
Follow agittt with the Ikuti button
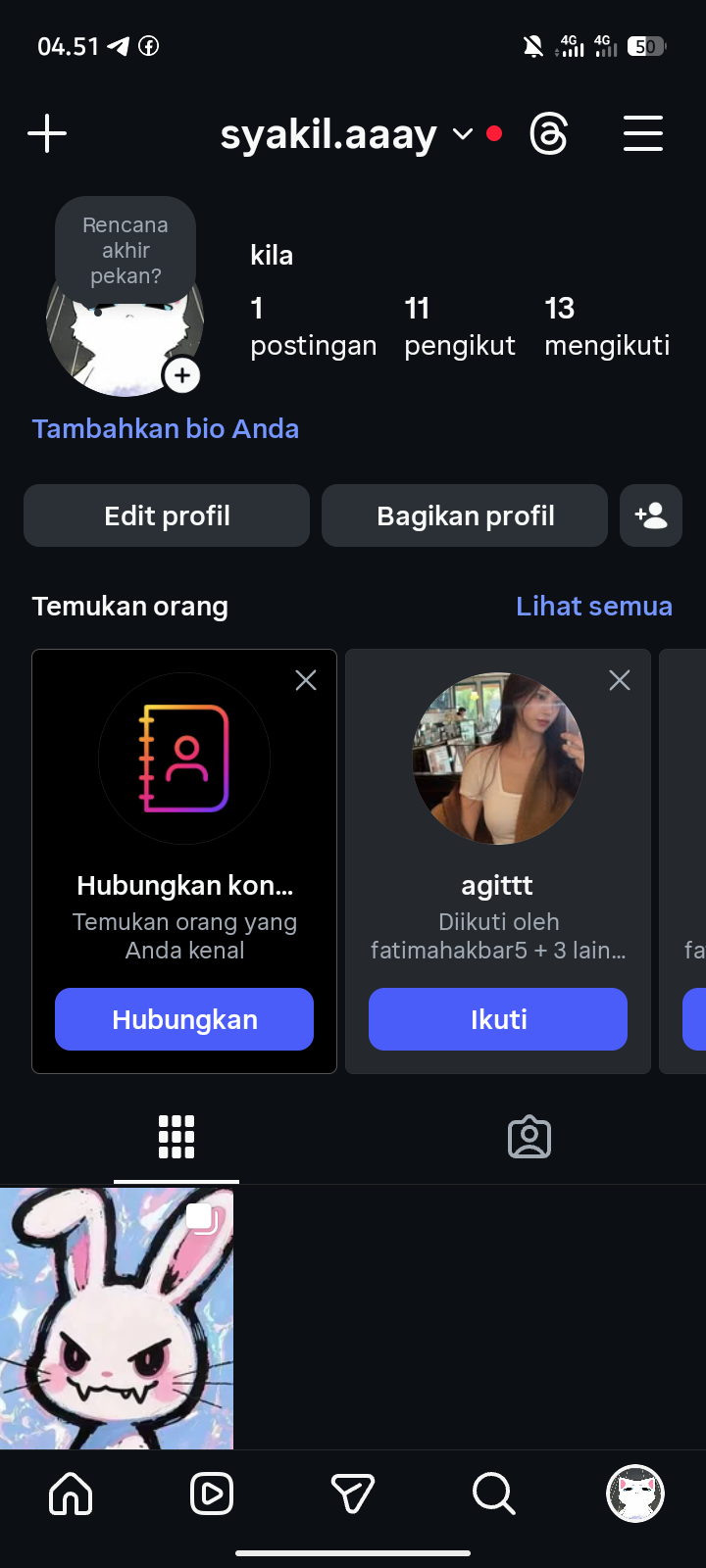498,1019
